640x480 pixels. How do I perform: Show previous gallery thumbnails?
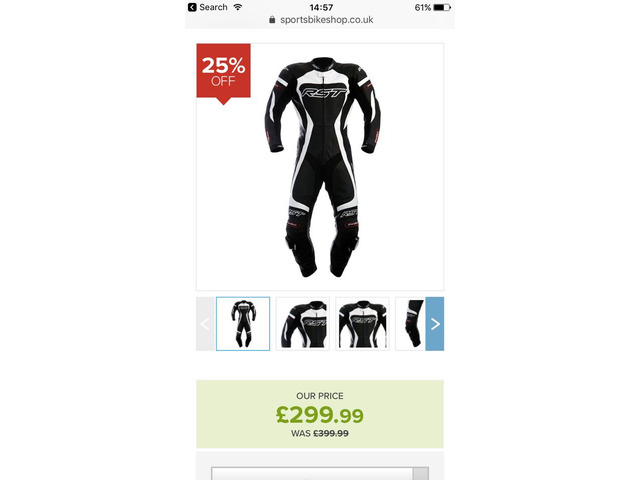[206, 324]
